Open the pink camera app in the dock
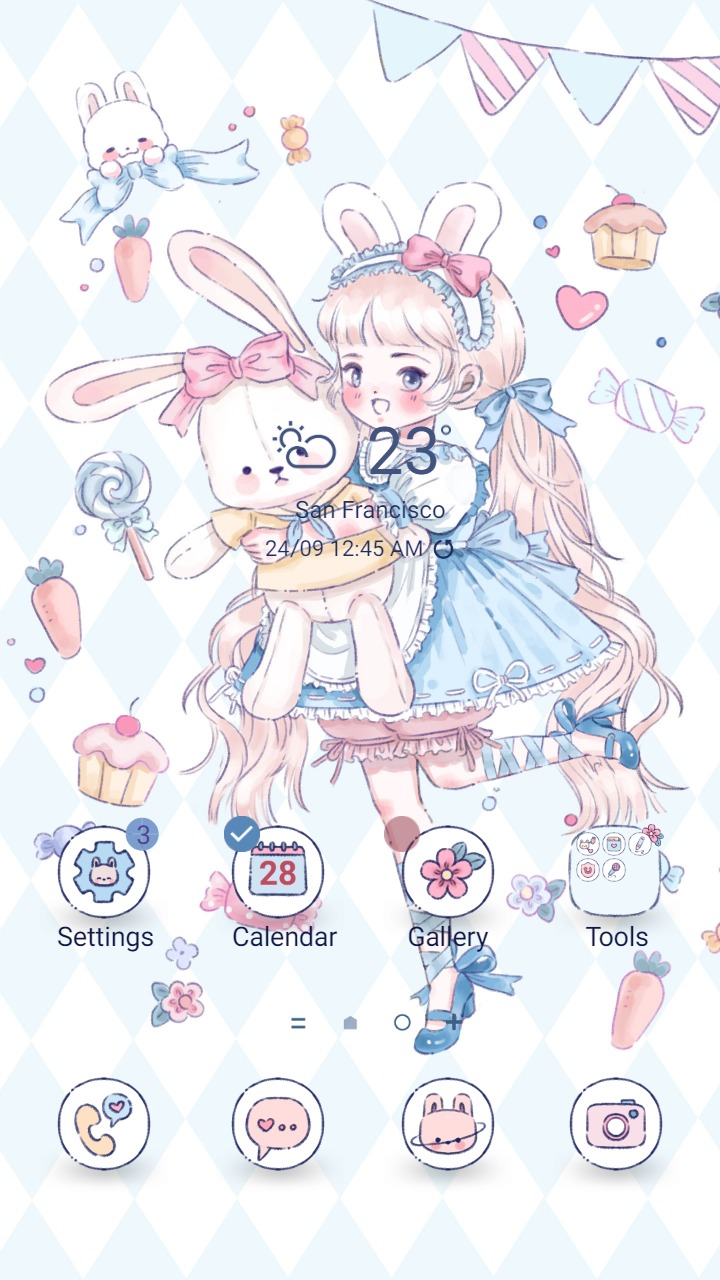The width and height of the screenshot is (720, 1280). point(615,1123)
